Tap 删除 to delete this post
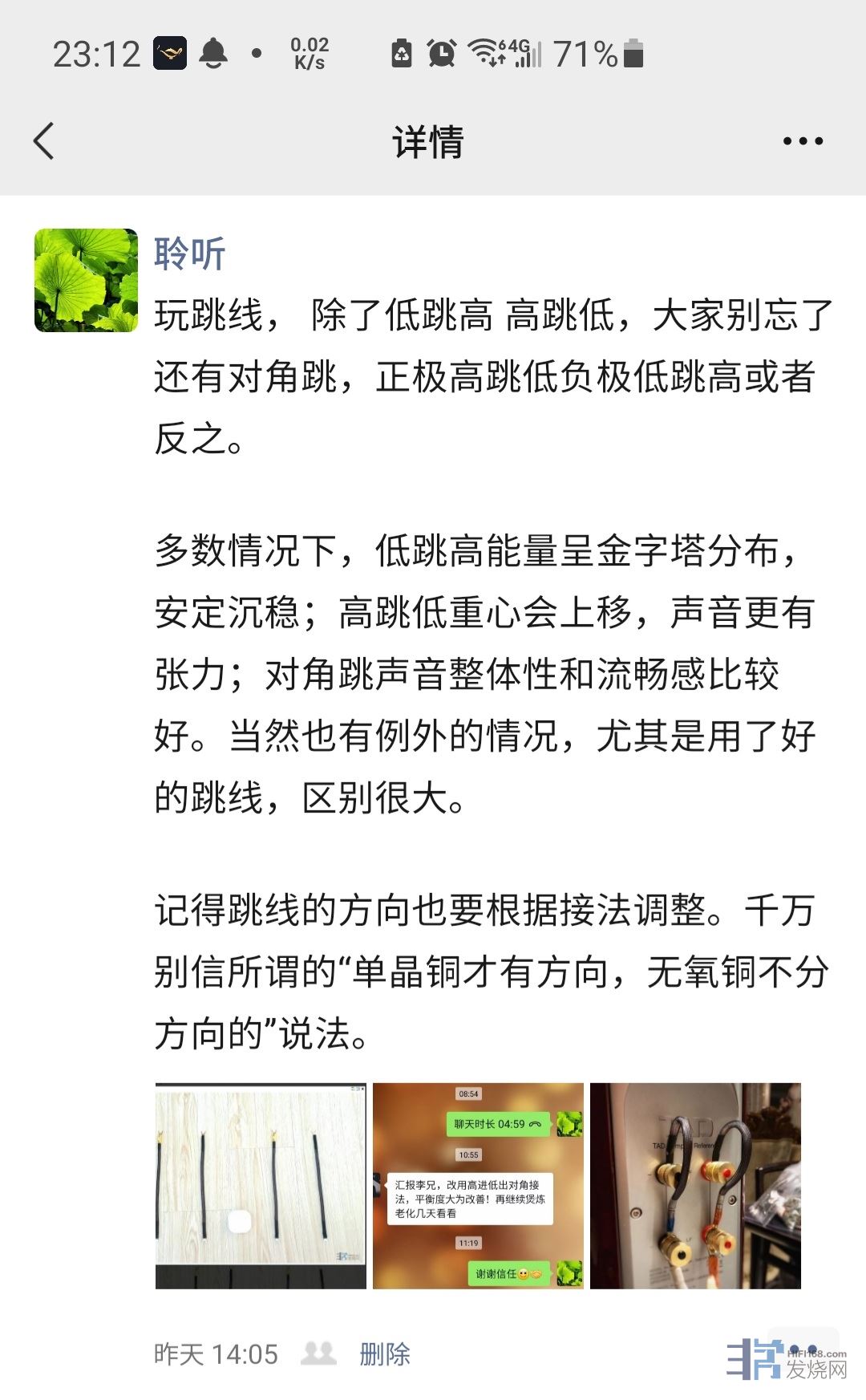The image size is (866, 1400). click(385, 1354)
